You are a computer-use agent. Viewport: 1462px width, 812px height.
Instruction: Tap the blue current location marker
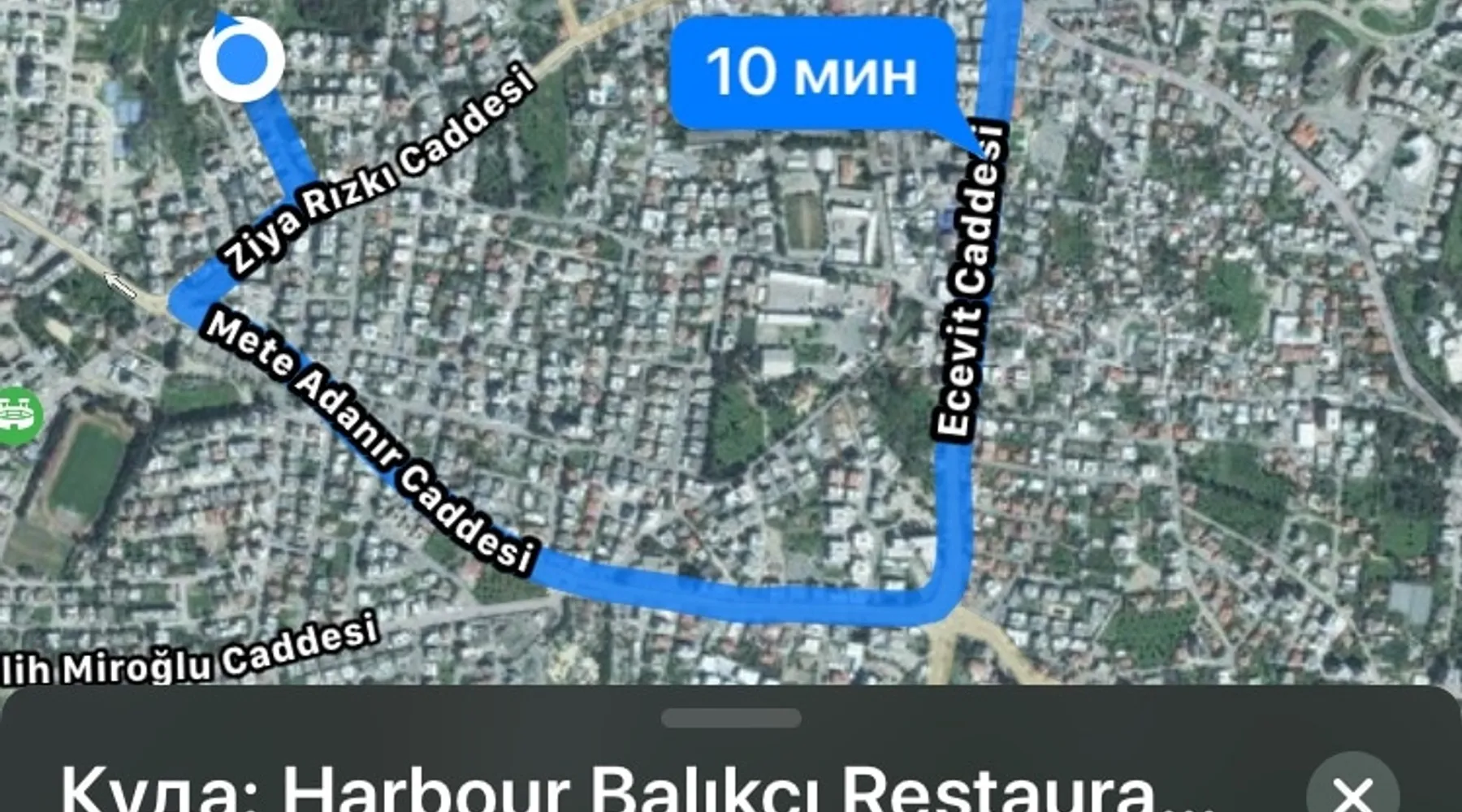(241, 59)
